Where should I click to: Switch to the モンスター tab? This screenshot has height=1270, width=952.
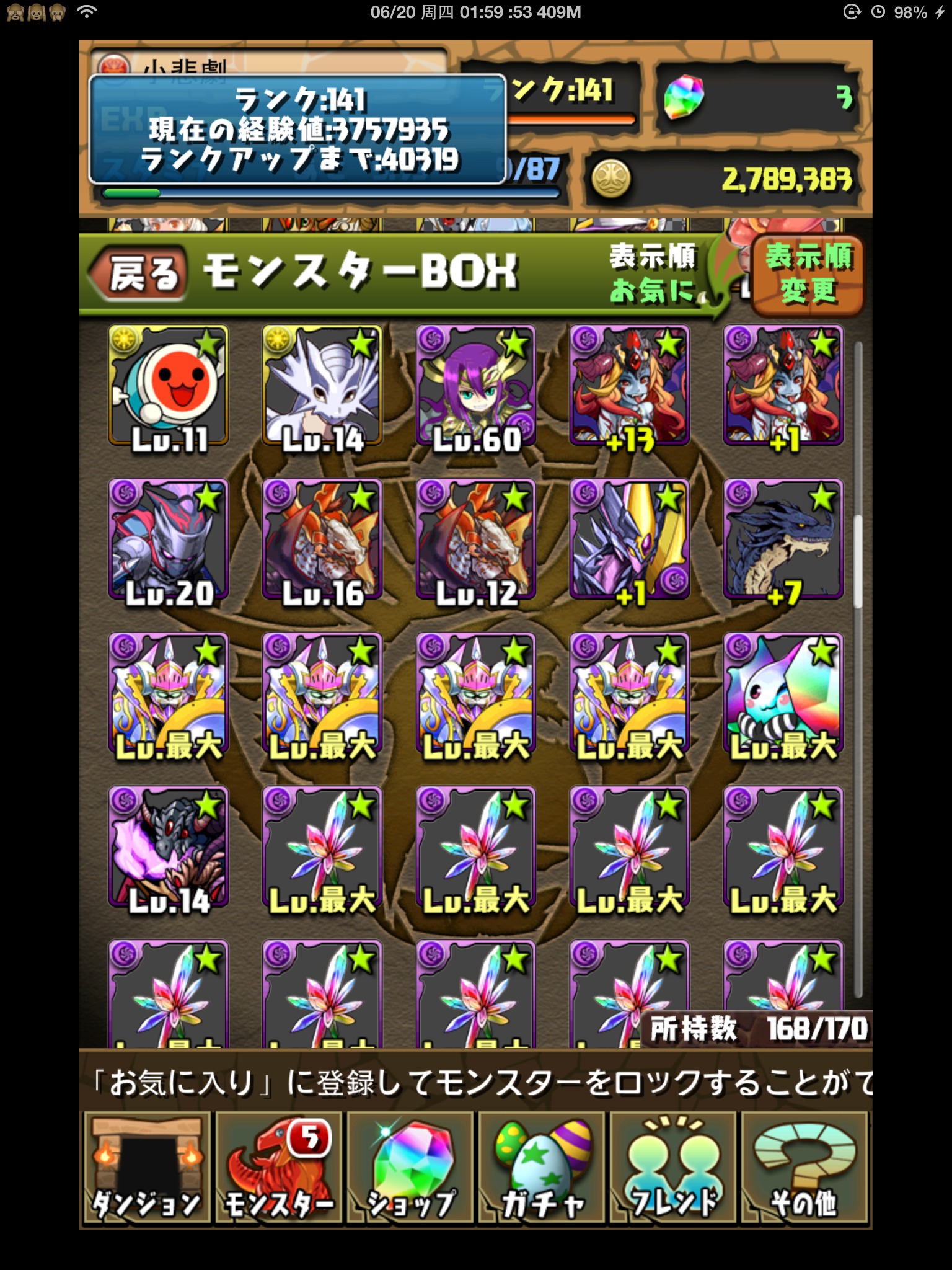click(x=279, y=1167)
